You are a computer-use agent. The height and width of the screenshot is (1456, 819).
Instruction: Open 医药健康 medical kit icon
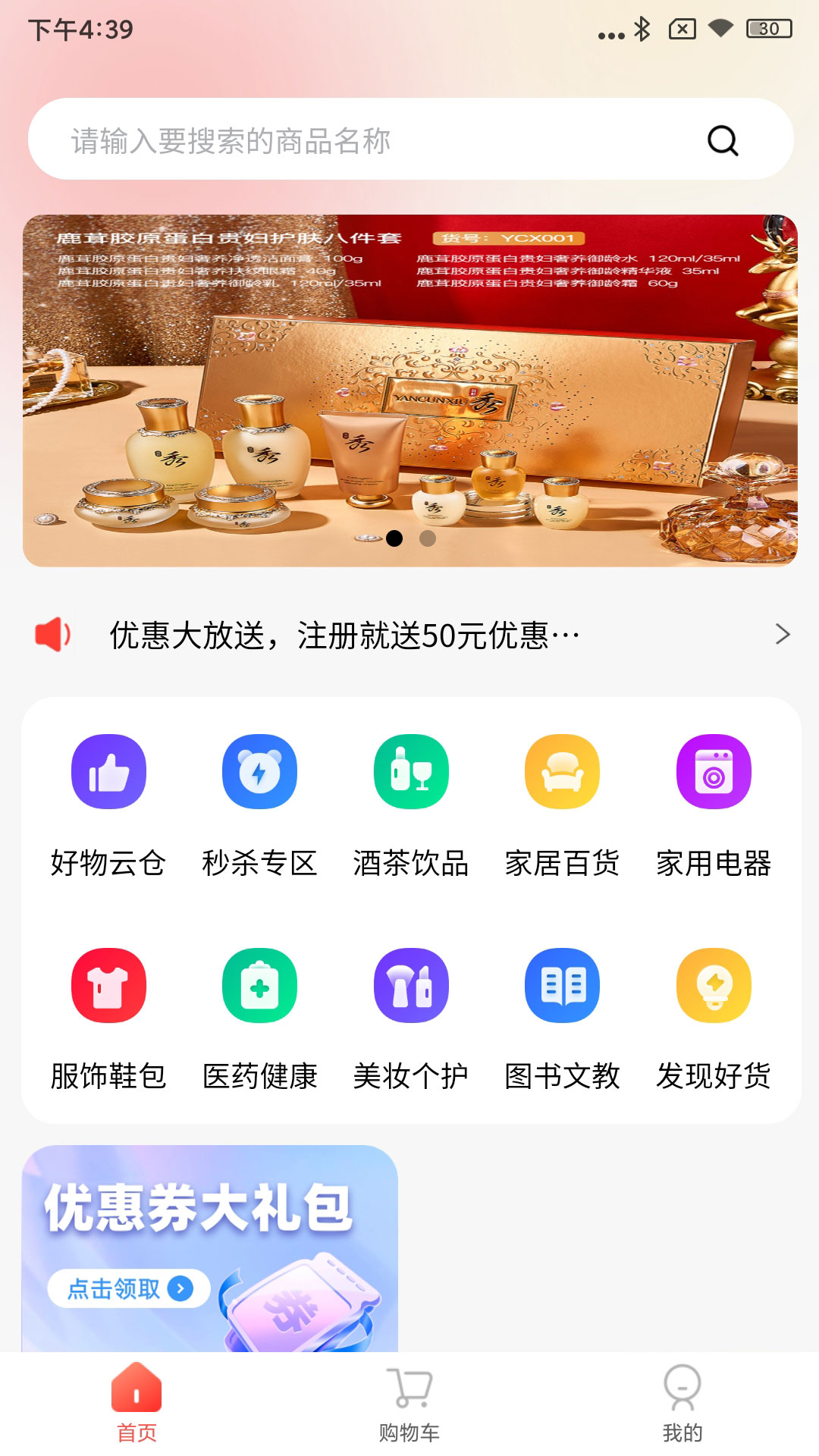259,984
